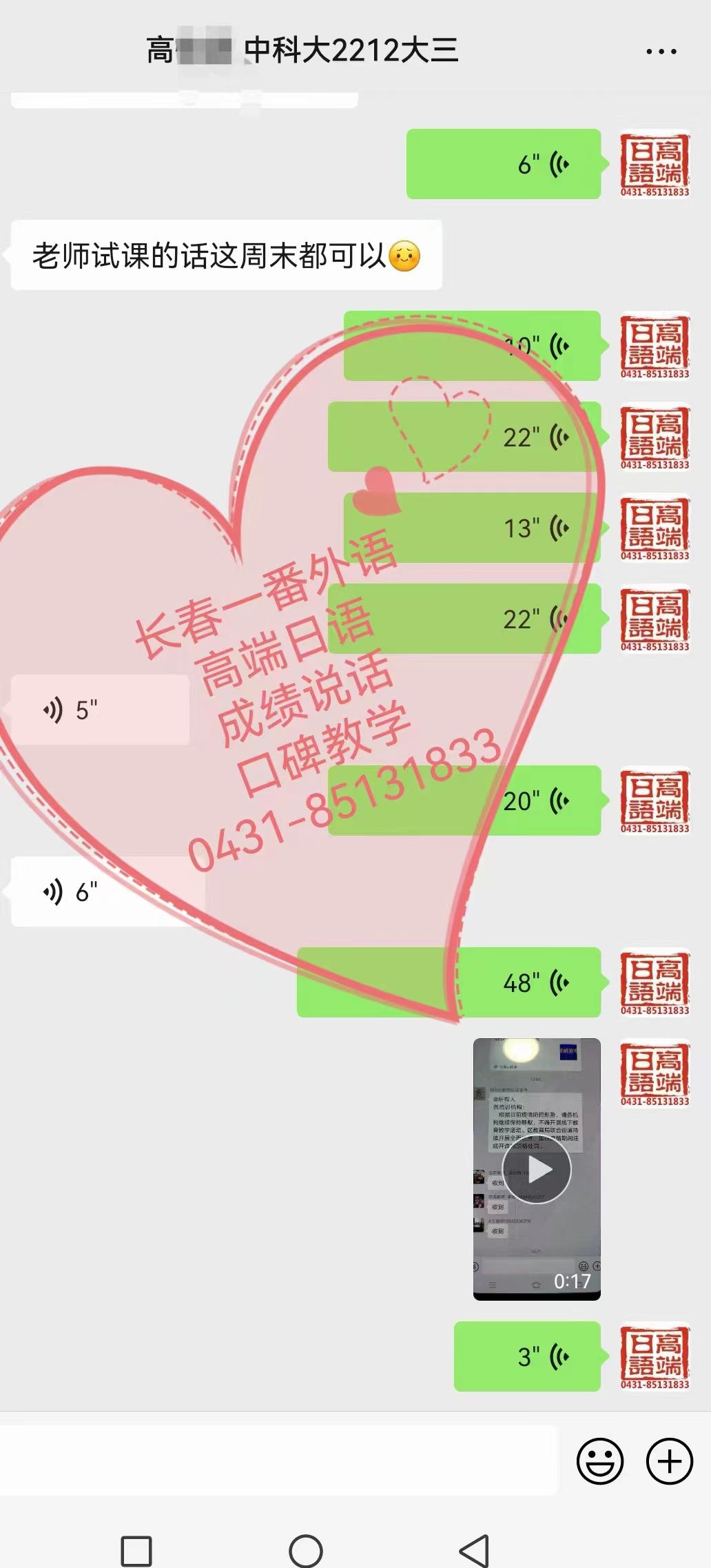Play the received white 6-second voice message
Viewport: 711px width, 1568px height.
(x=107, y=891)
